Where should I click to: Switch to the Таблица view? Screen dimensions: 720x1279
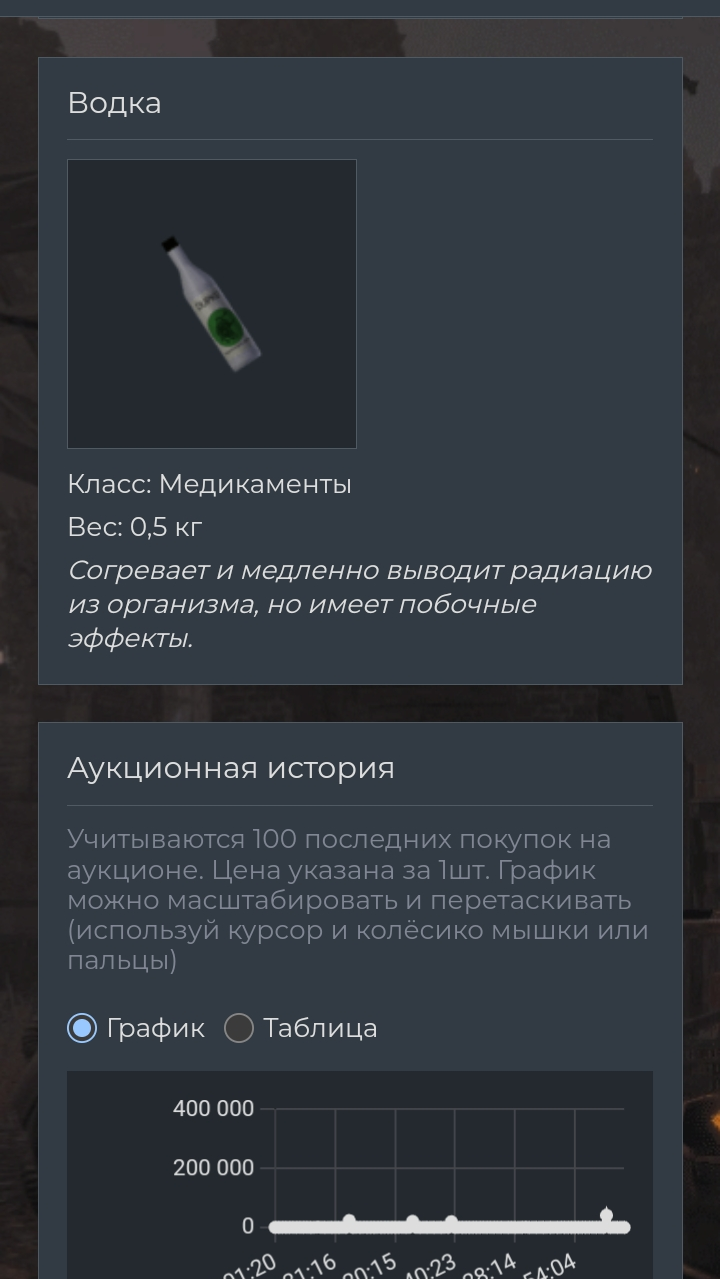click(x=239, y=1028)
